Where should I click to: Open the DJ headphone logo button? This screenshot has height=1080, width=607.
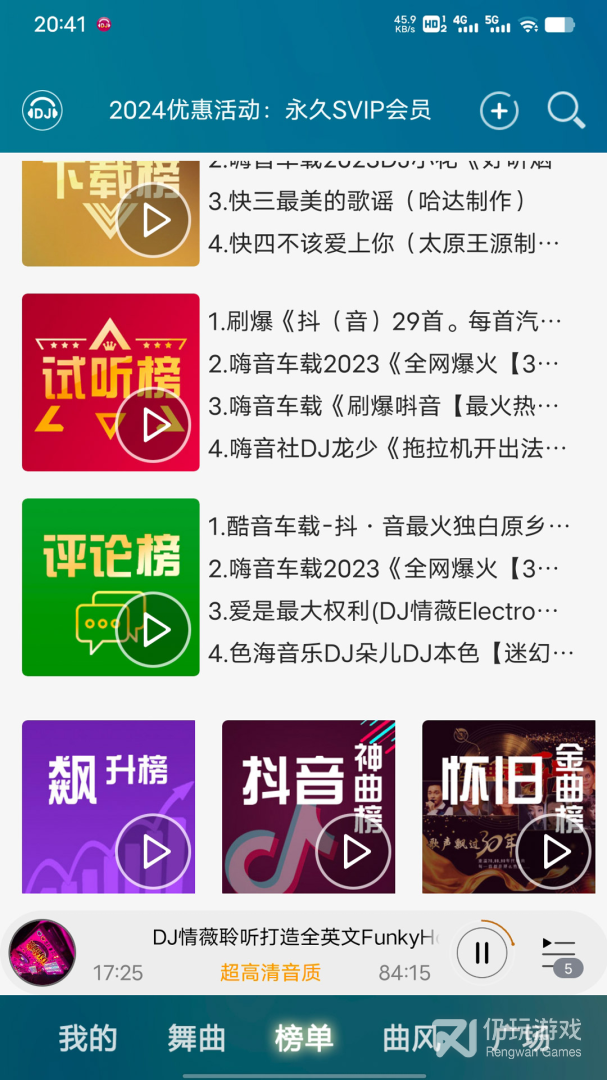coord(43,110)
